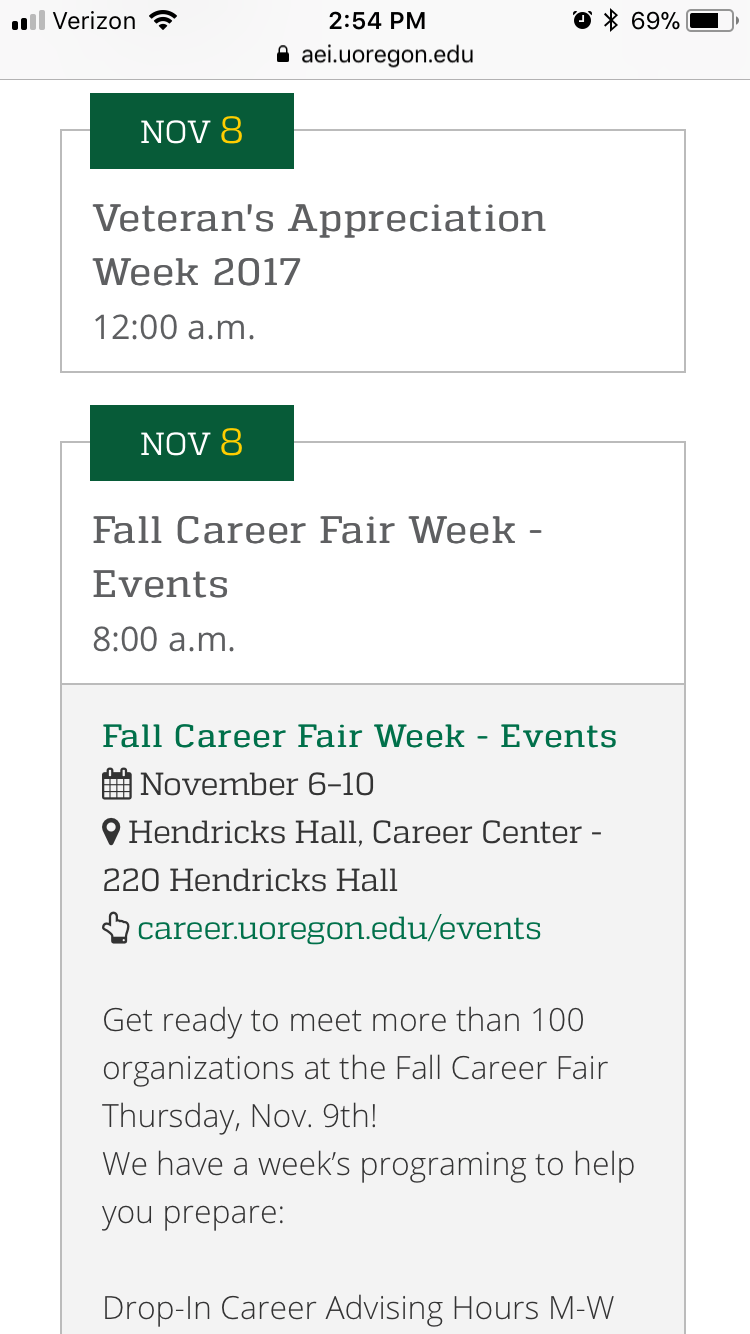The height and width of the screenshot is (1334, 750).
Task: Open the green Fall Career Fair Week link
Action: pos(360,736)
